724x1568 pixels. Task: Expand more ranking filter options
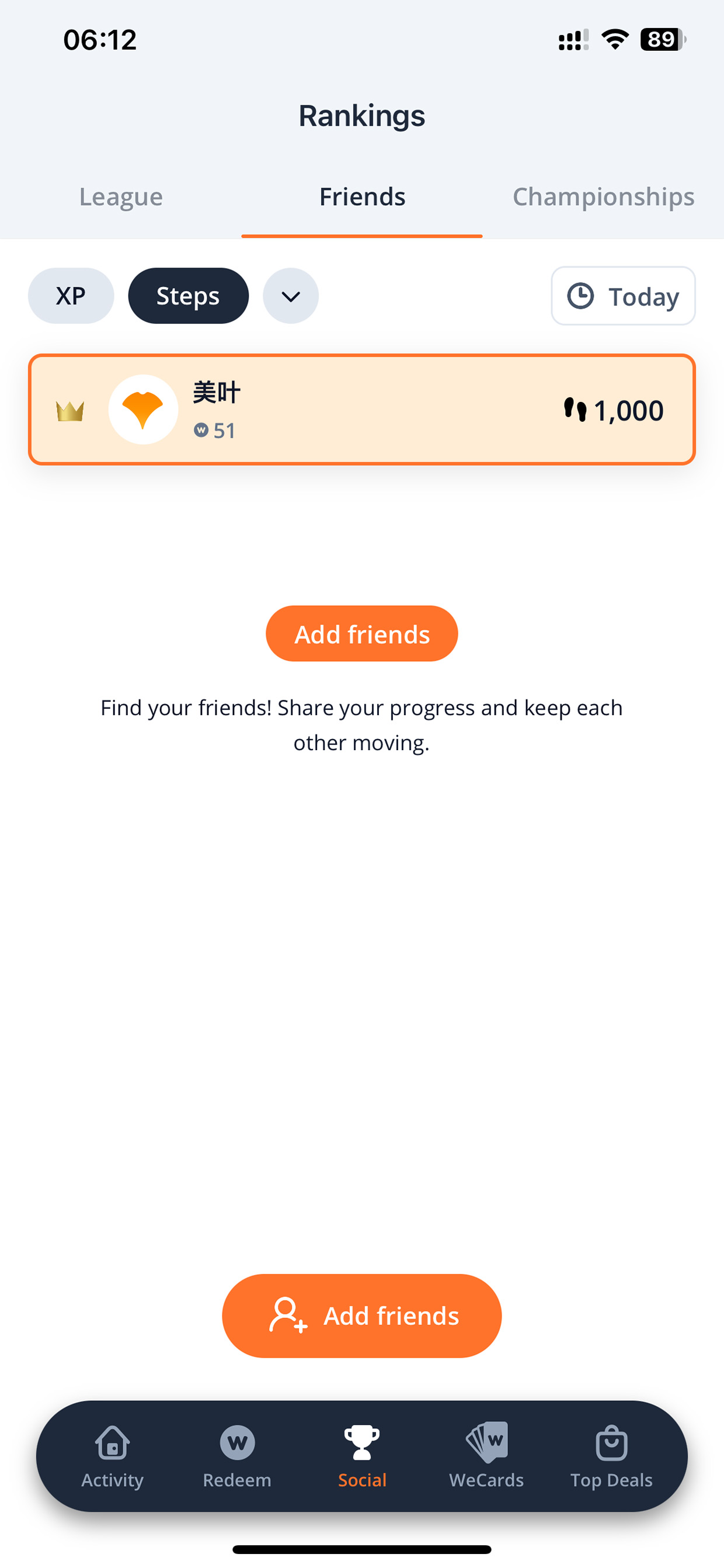(291, 296)
